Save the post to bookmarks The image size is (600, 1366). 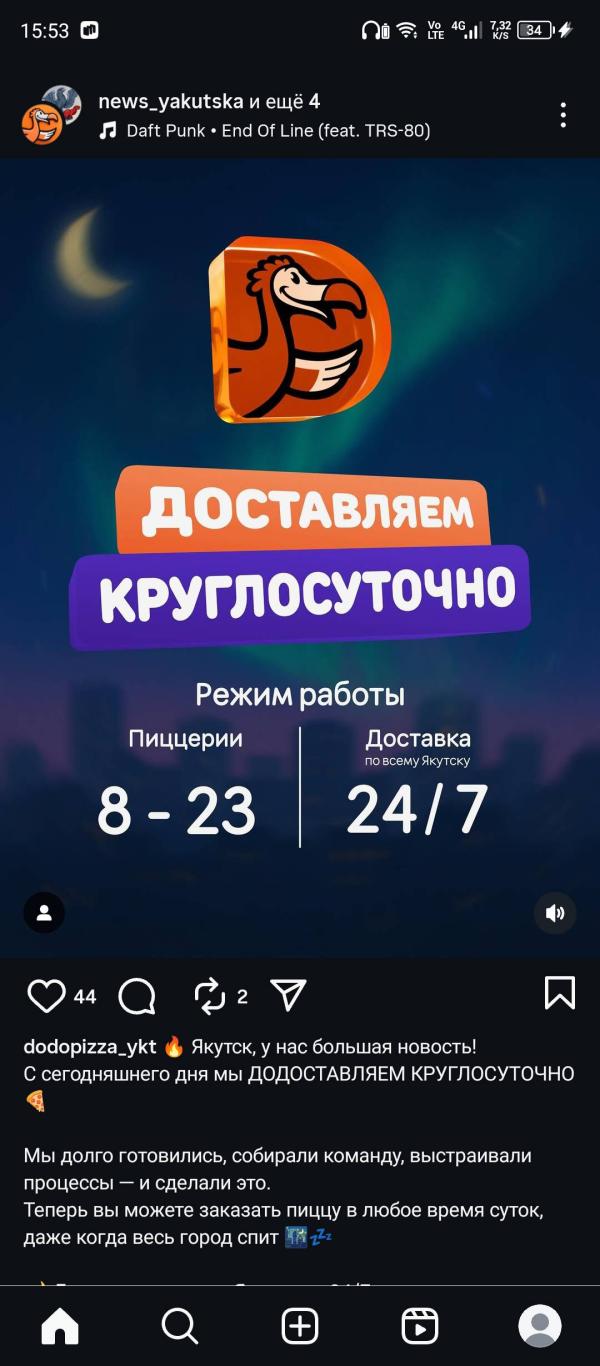coord(559,993)
